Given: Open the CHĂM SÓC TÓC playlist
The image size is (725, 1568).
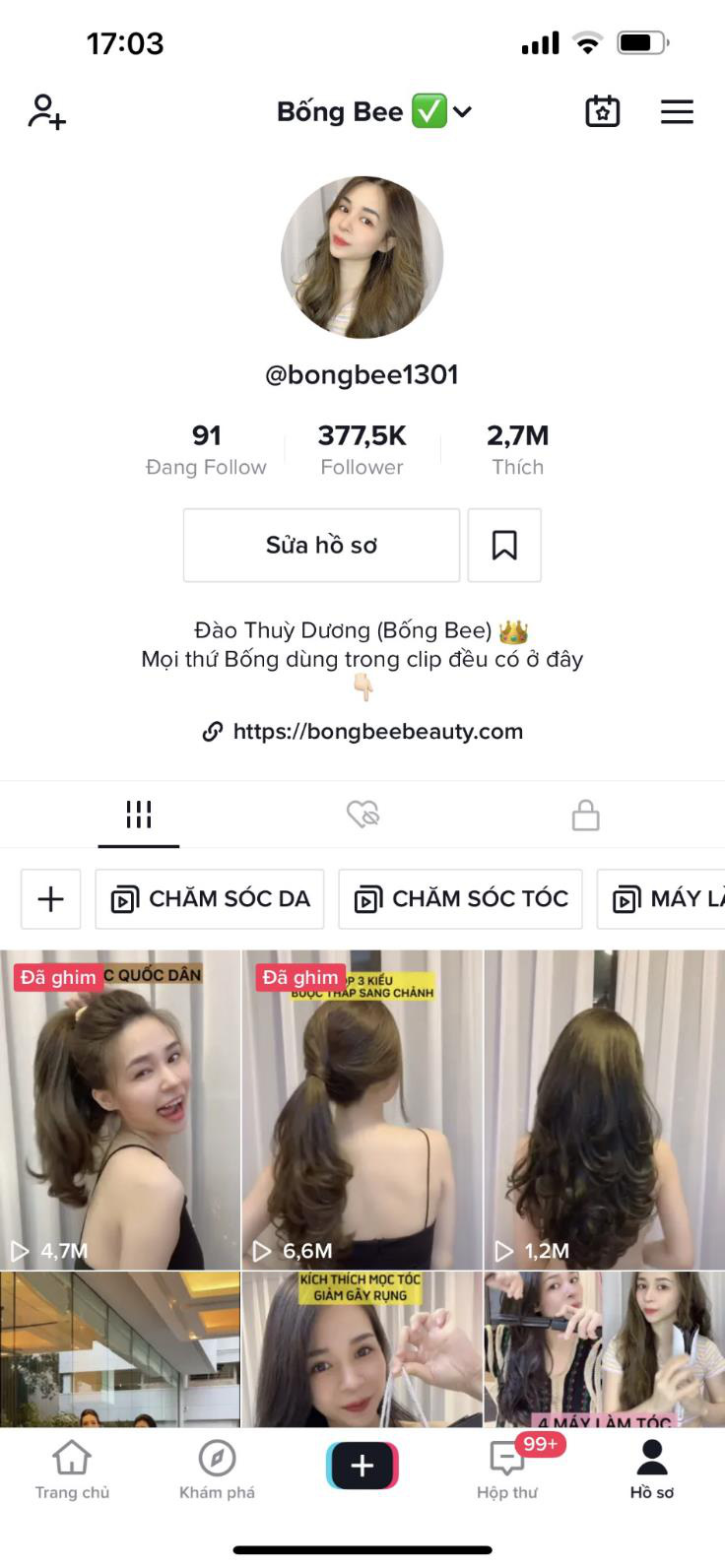Looking at the screenshot, I should pyautogui.click(x=460, y=898).
